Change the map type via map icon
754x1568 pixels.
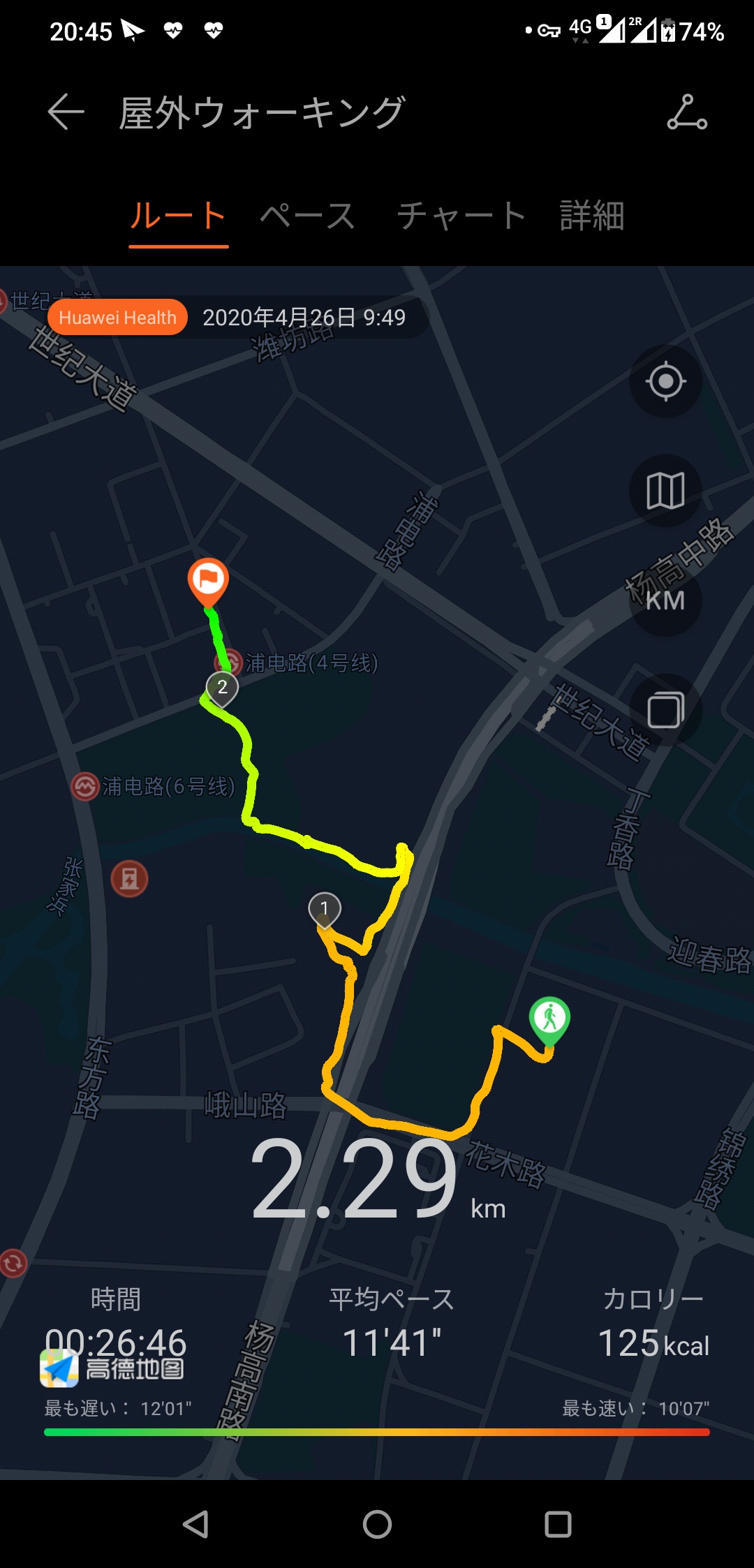click(665, 491)
